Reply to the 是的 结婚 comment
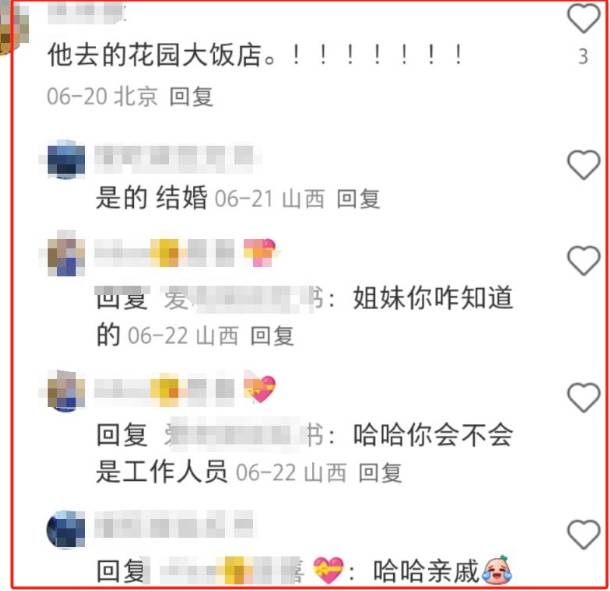The width and height of the screenshot is (610, 591). click(x=358, y=199)
